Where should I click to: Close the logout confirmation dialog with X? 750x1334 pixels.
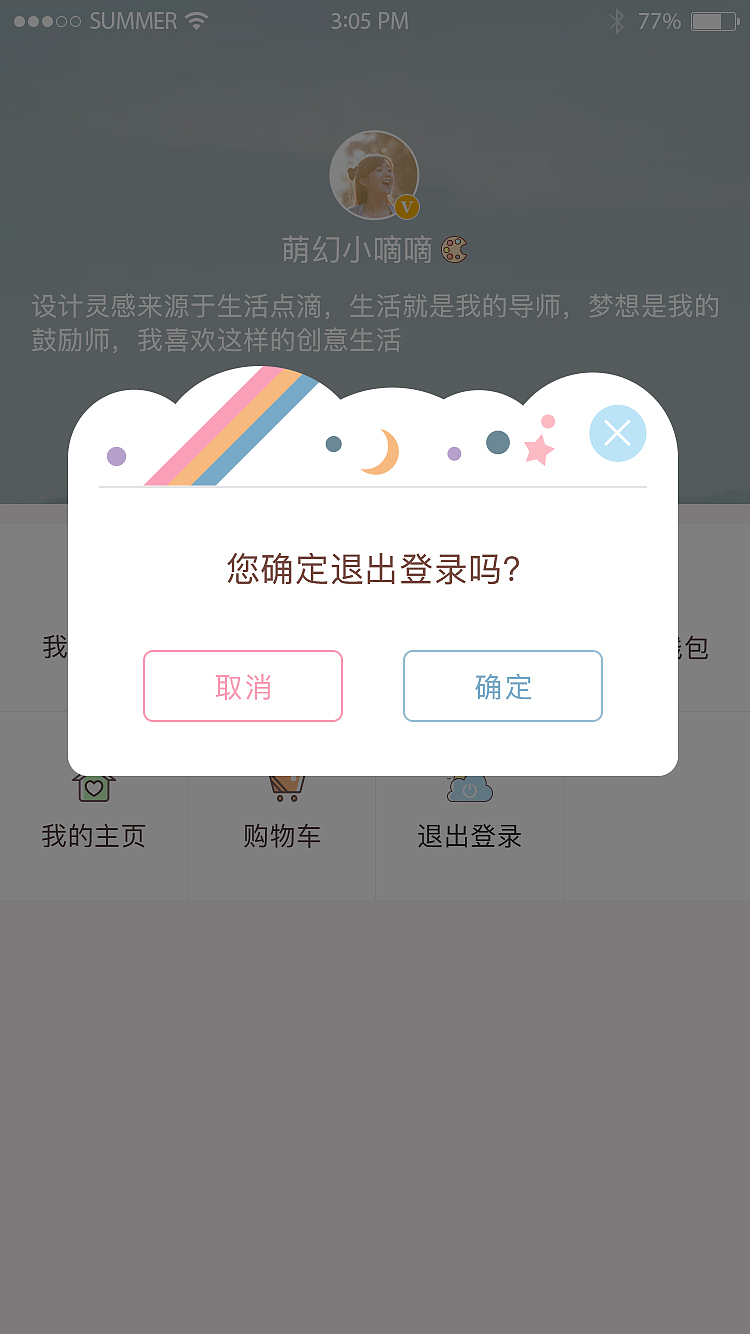[x=617, y=433]
